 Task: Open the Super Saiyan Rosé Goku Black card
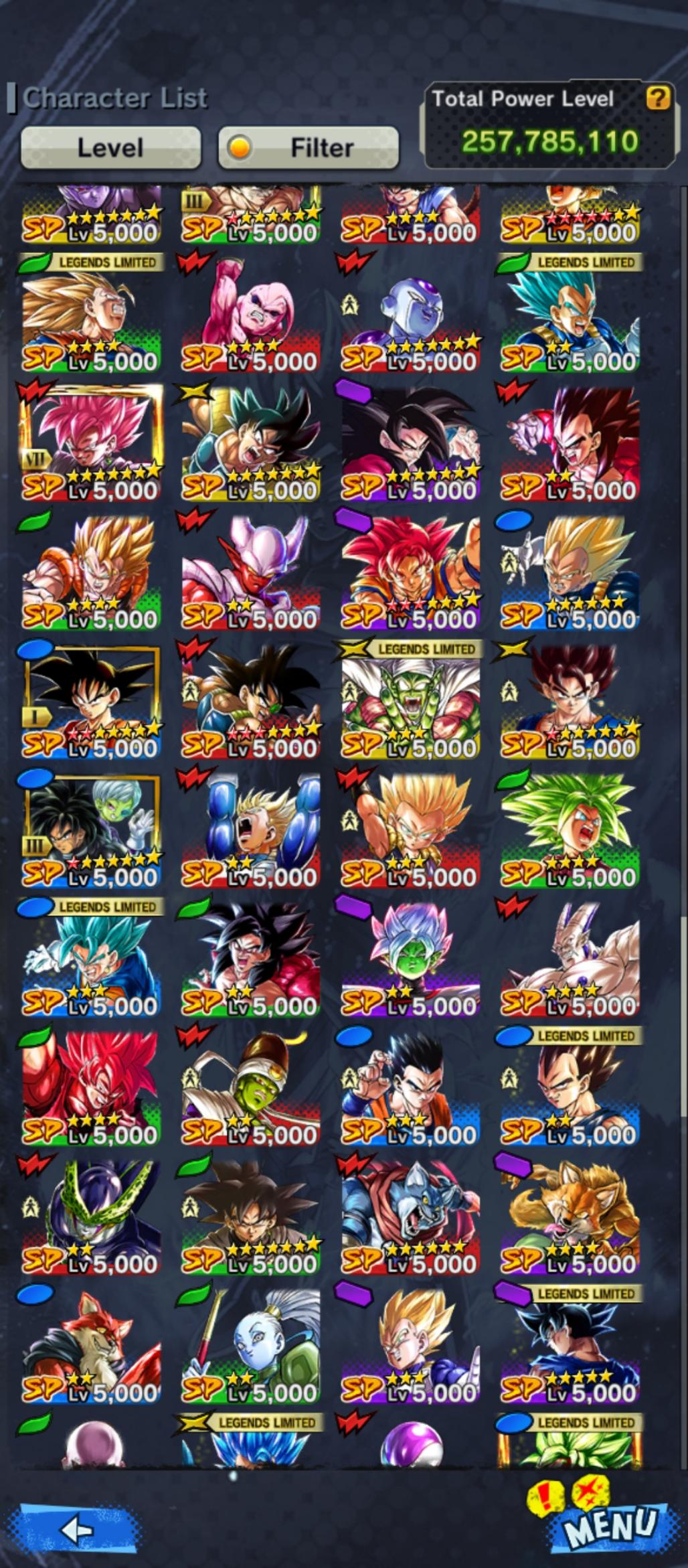pyautogui.click(x=91, y=443)
